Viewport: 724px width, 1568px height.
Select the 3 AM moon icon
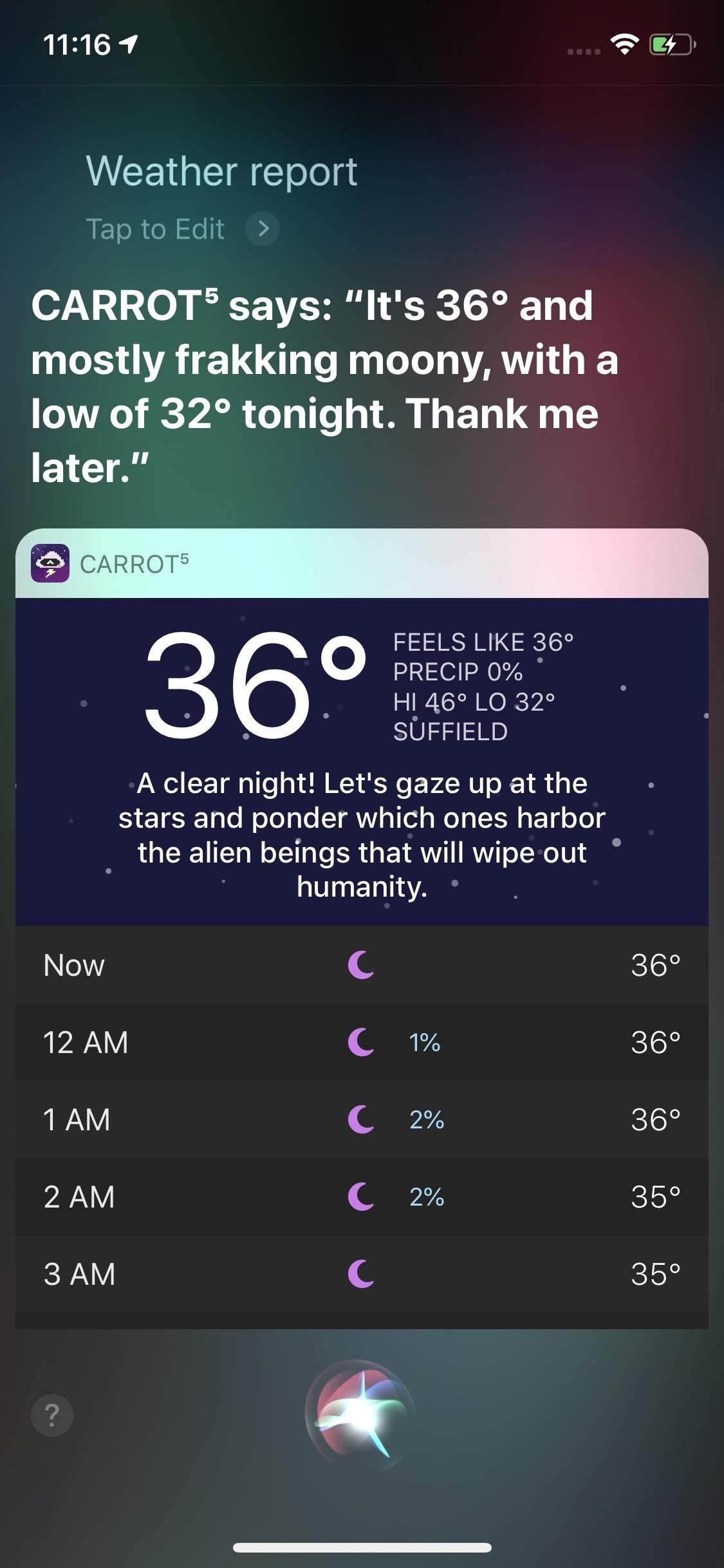[x=361, y=1274]
